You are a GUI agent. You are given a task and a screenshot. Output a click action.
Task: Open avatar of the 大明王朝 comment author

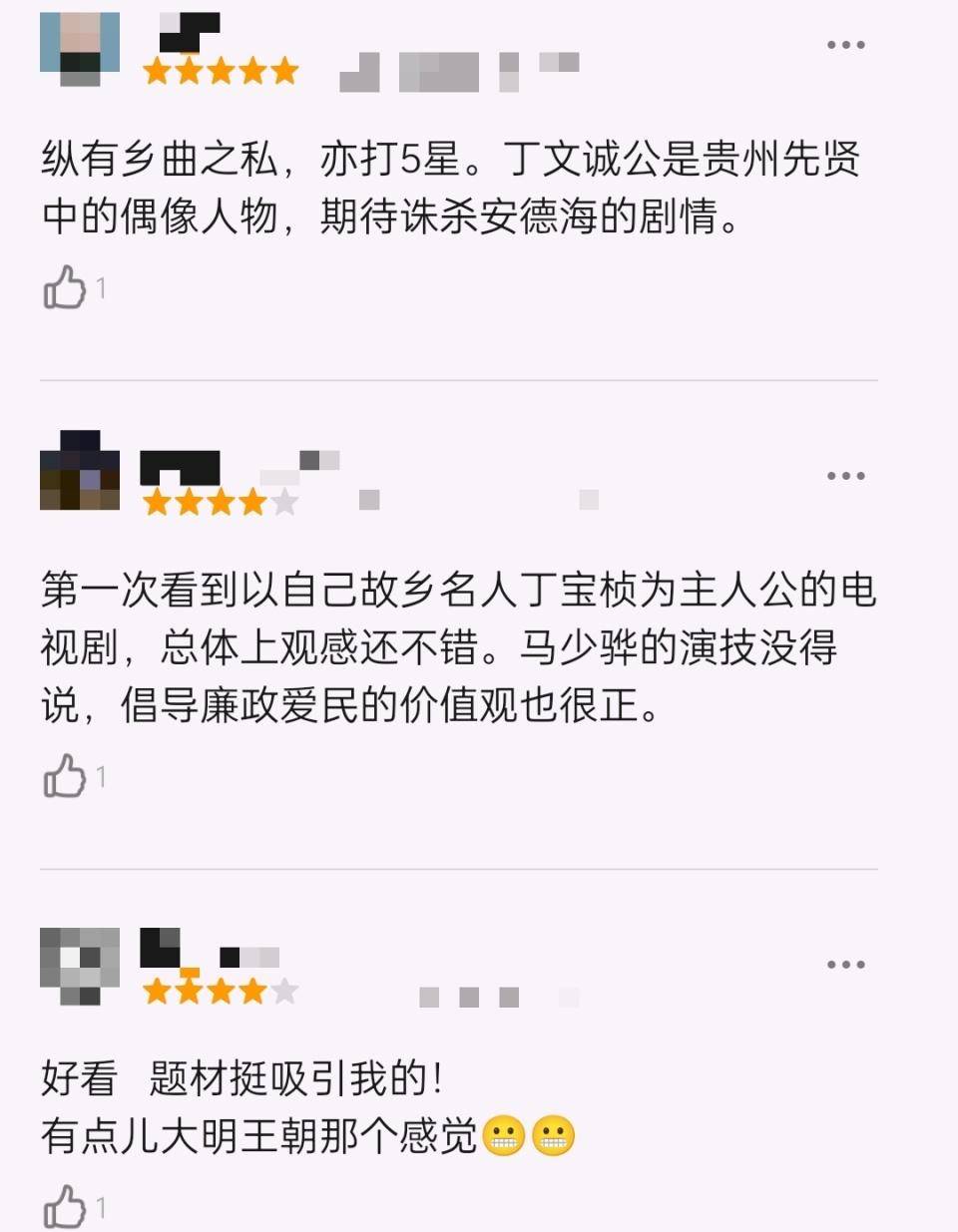[x=80, y=965]
